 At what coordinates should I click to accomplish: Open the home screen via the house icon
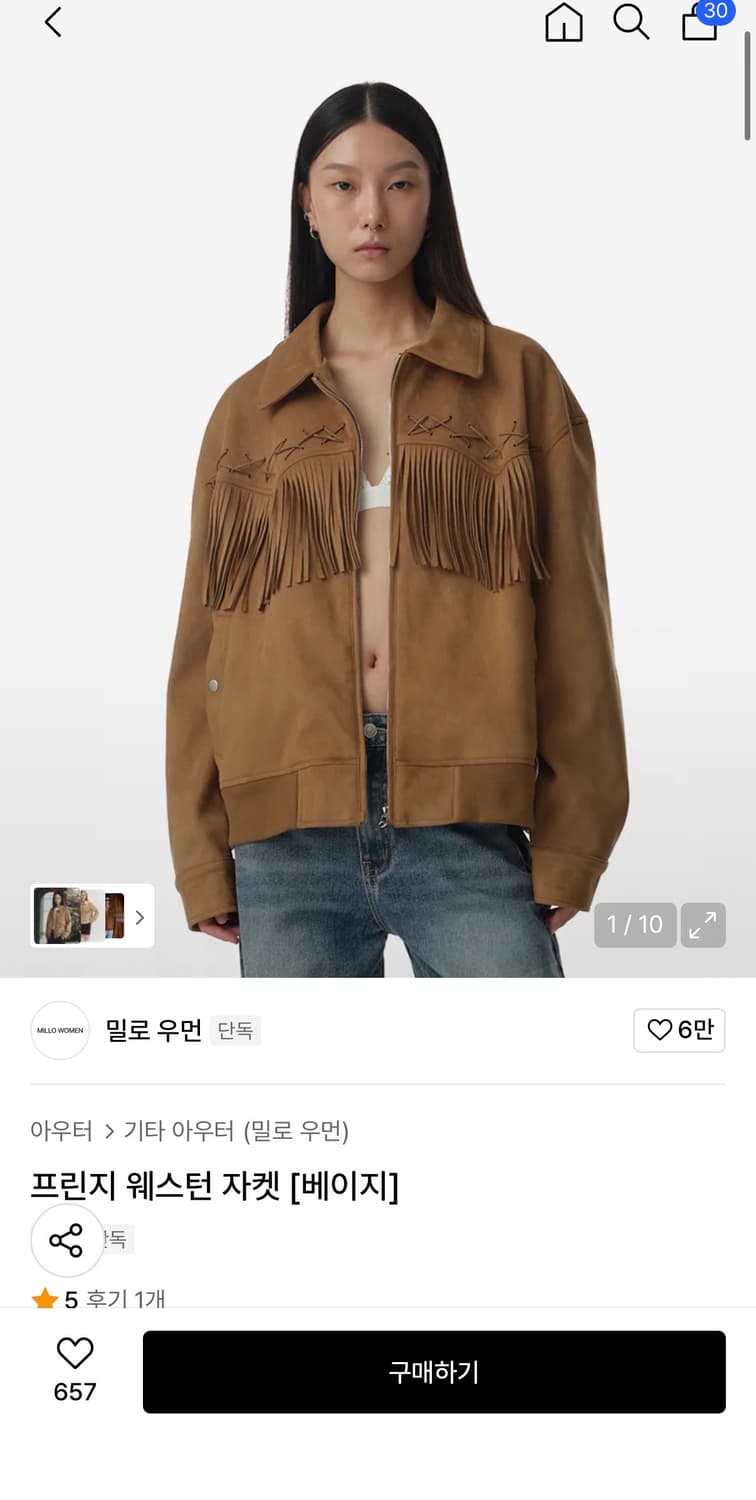(564, 23)
